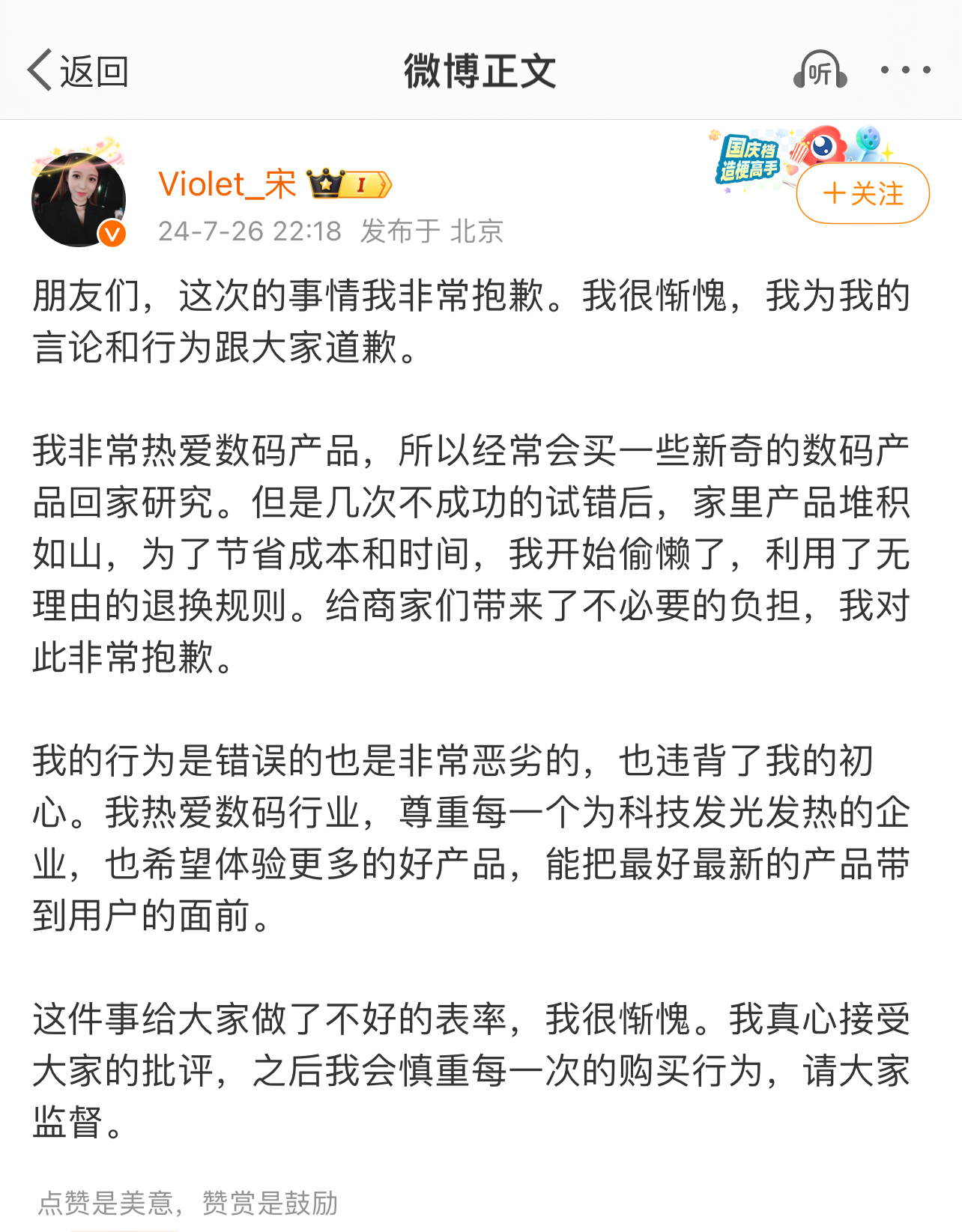The width and height of the screenshot is (962, 1232).
Task: Go back using the 返回 button
Action: pos(78,72)
